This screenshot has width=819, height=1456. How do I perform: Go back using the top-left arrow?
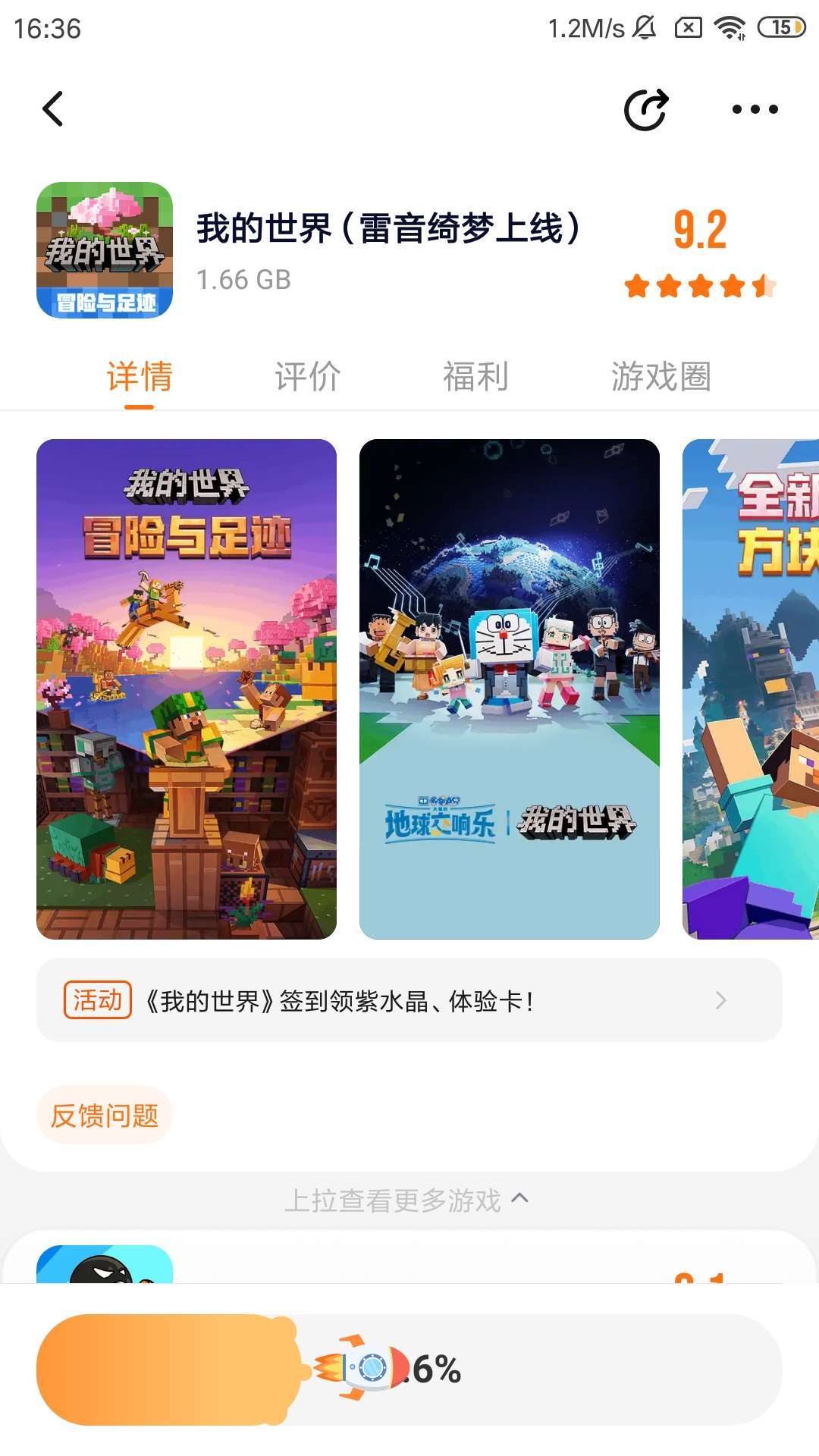[52, 109]
